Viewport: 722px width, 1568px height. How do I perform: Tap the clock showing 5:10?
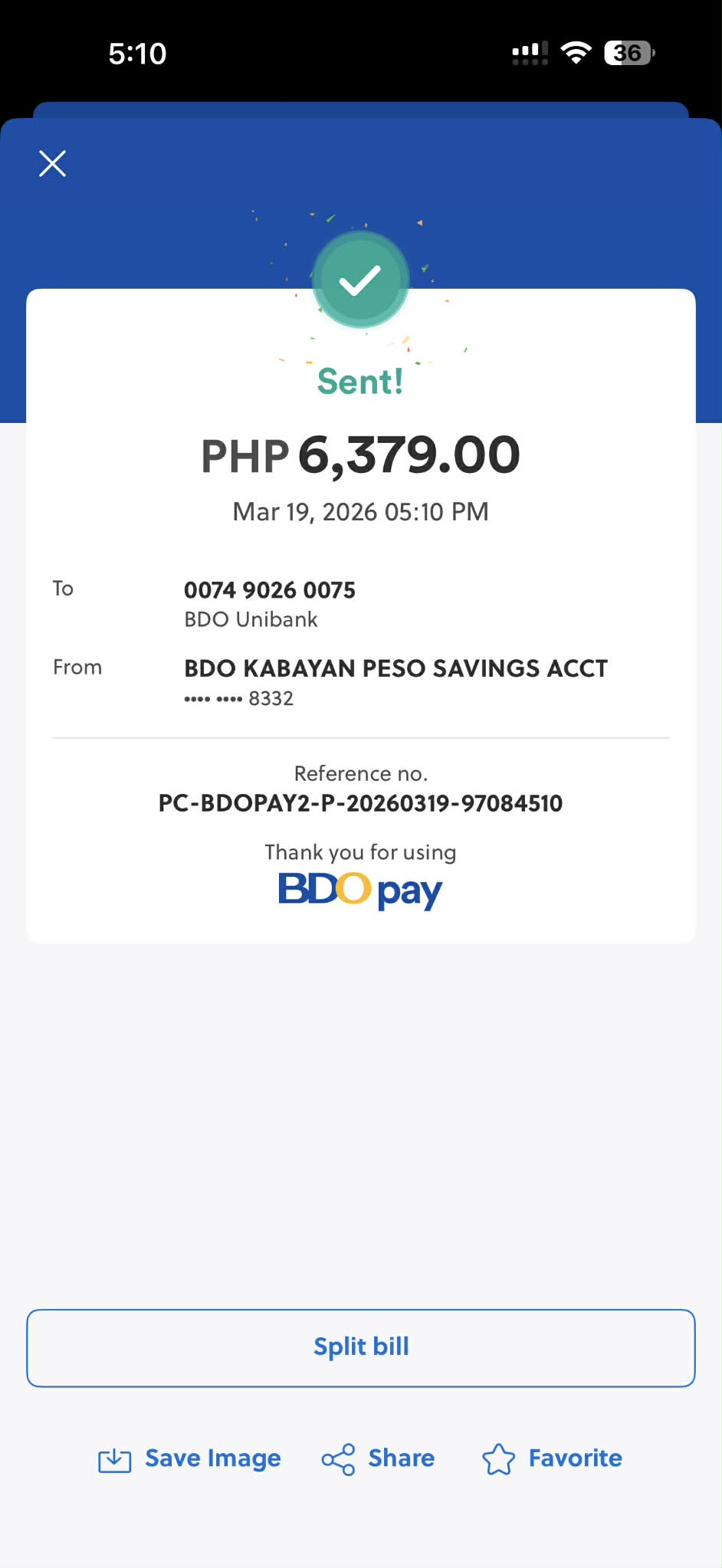(136, 52)
